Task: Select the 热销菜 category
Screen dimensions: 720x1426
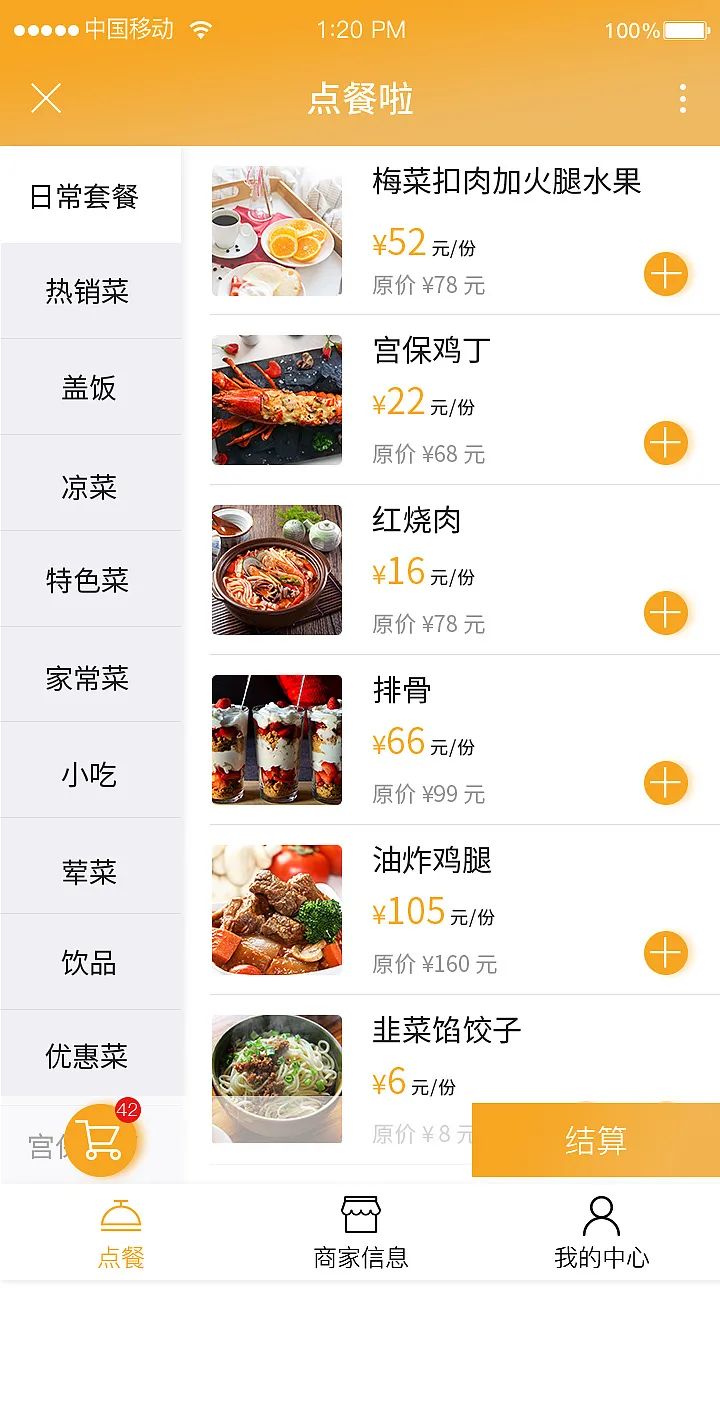Action: coord(88,291)
